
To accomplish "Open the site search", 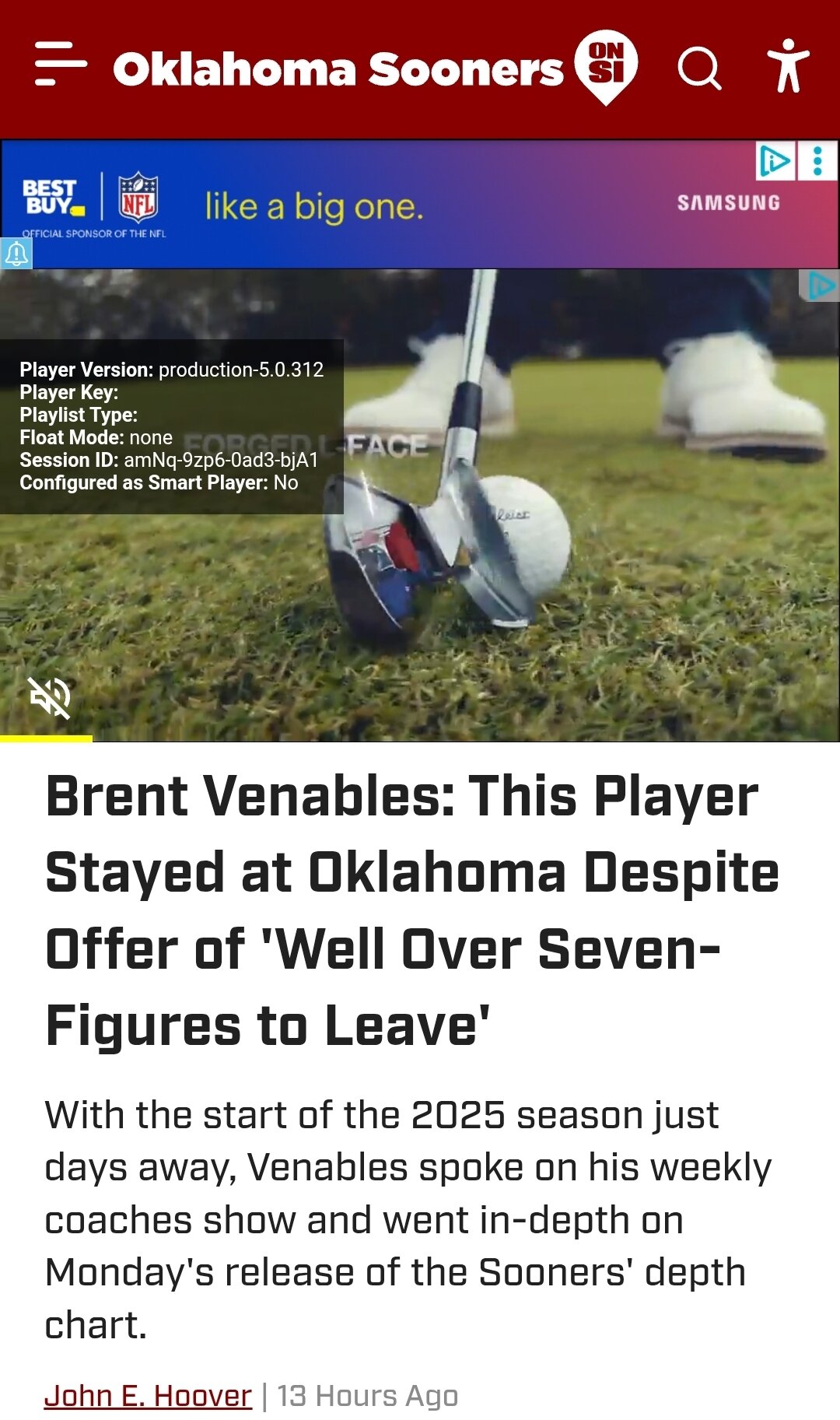I will click(699, 69).
